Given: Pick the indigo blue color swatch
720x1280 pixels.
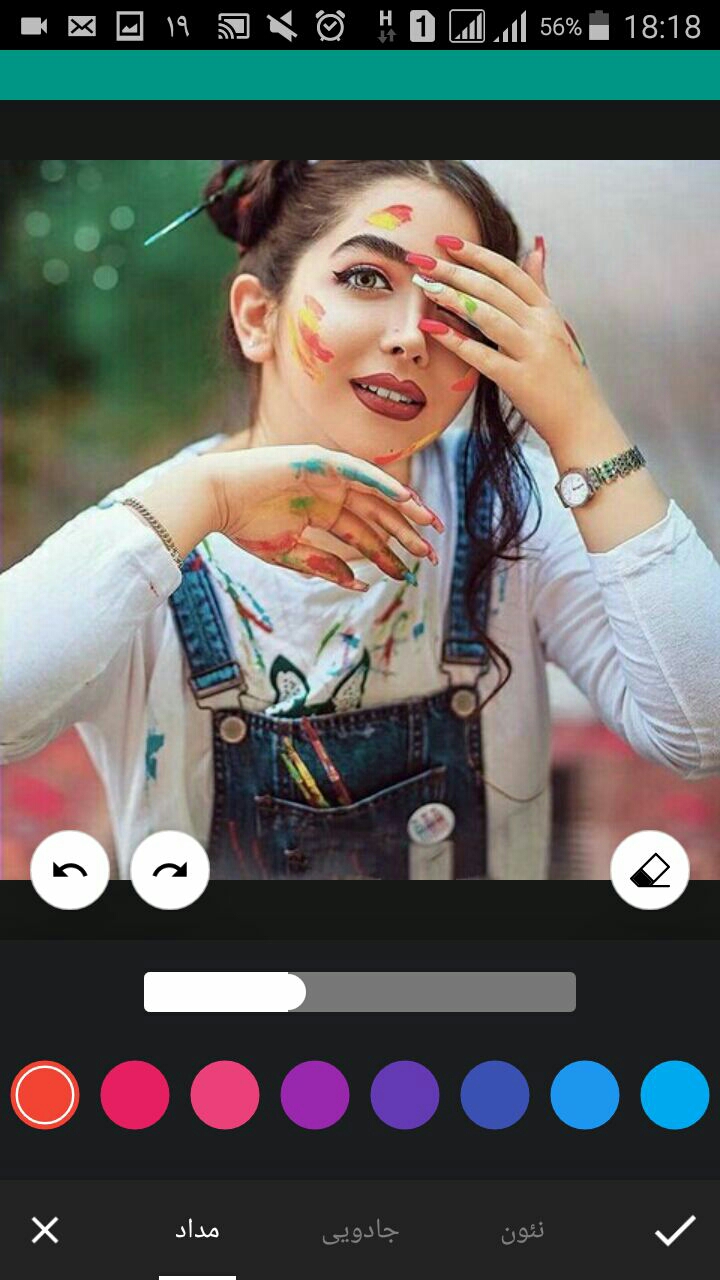Looking at the screenshot, I should pos(495,1095).
